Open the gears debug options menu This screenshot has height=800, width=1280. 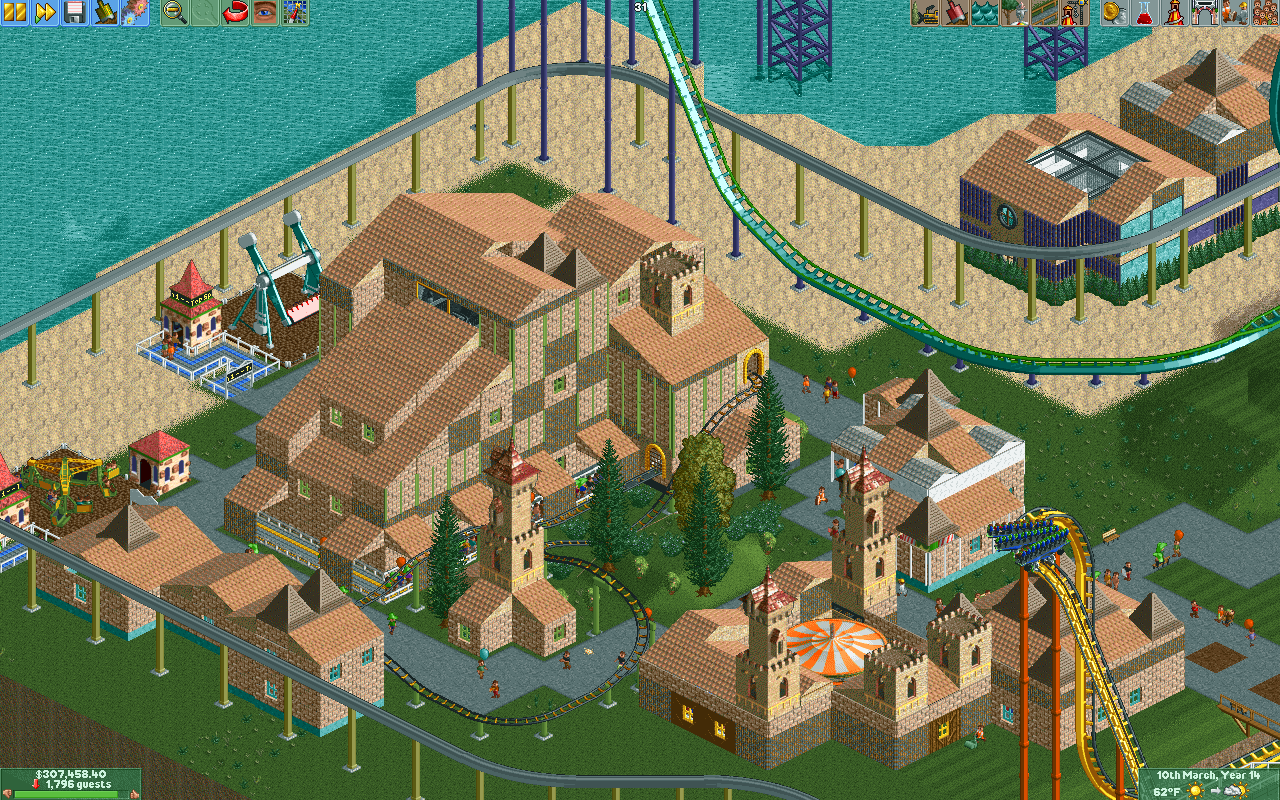134,13
